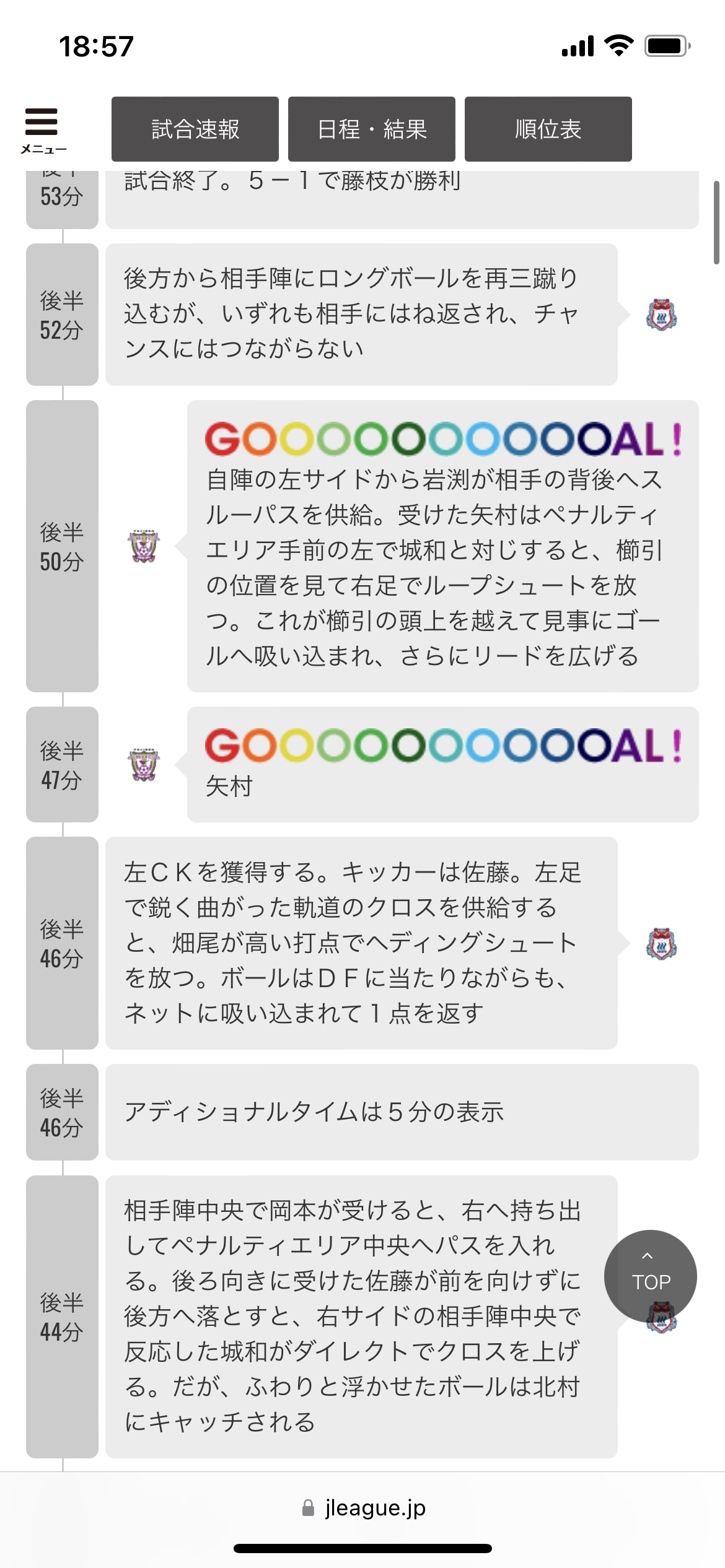Jump back to page TOP
The height and width of the screenshot is (1568, 725).
click(650, 1276)
